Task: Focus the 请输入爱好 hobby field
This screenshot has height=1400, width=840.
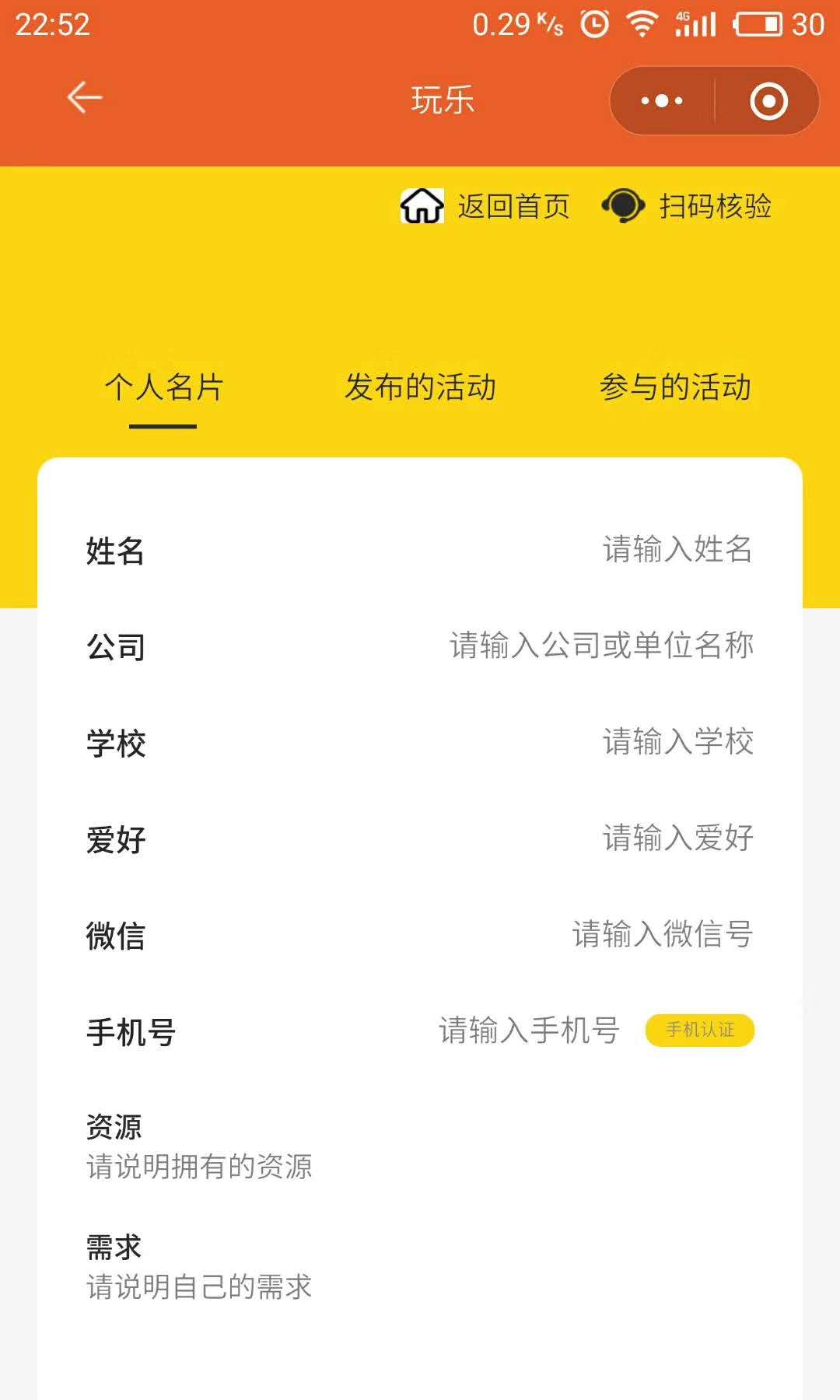Action: pyautogui.click(x=678, y=838)
